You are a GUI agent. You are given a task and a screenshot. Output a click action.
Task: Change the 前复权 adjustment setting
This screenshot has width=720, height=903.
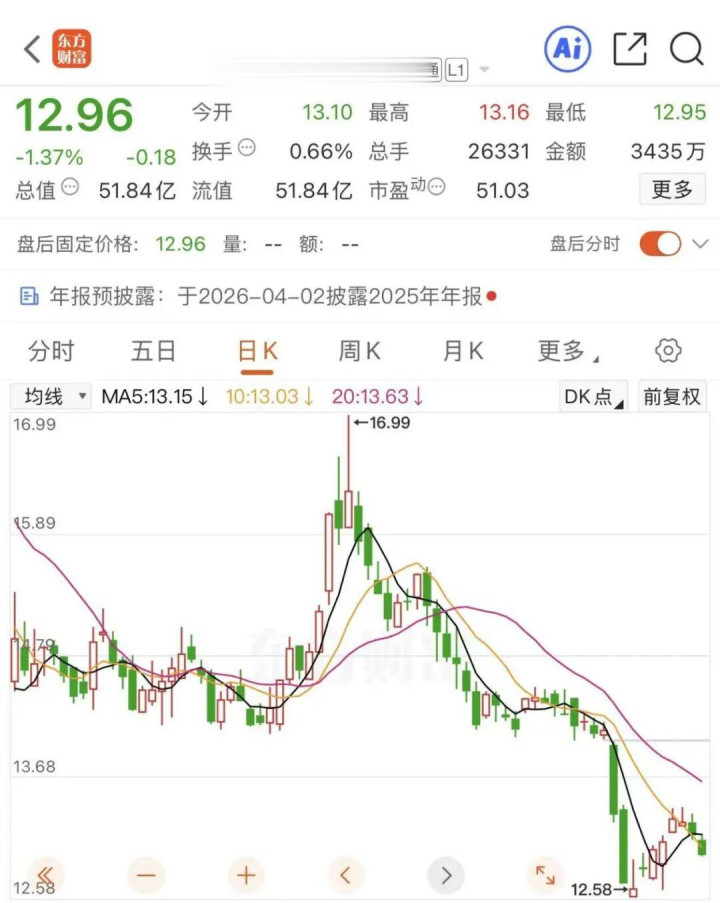[672, 396]
